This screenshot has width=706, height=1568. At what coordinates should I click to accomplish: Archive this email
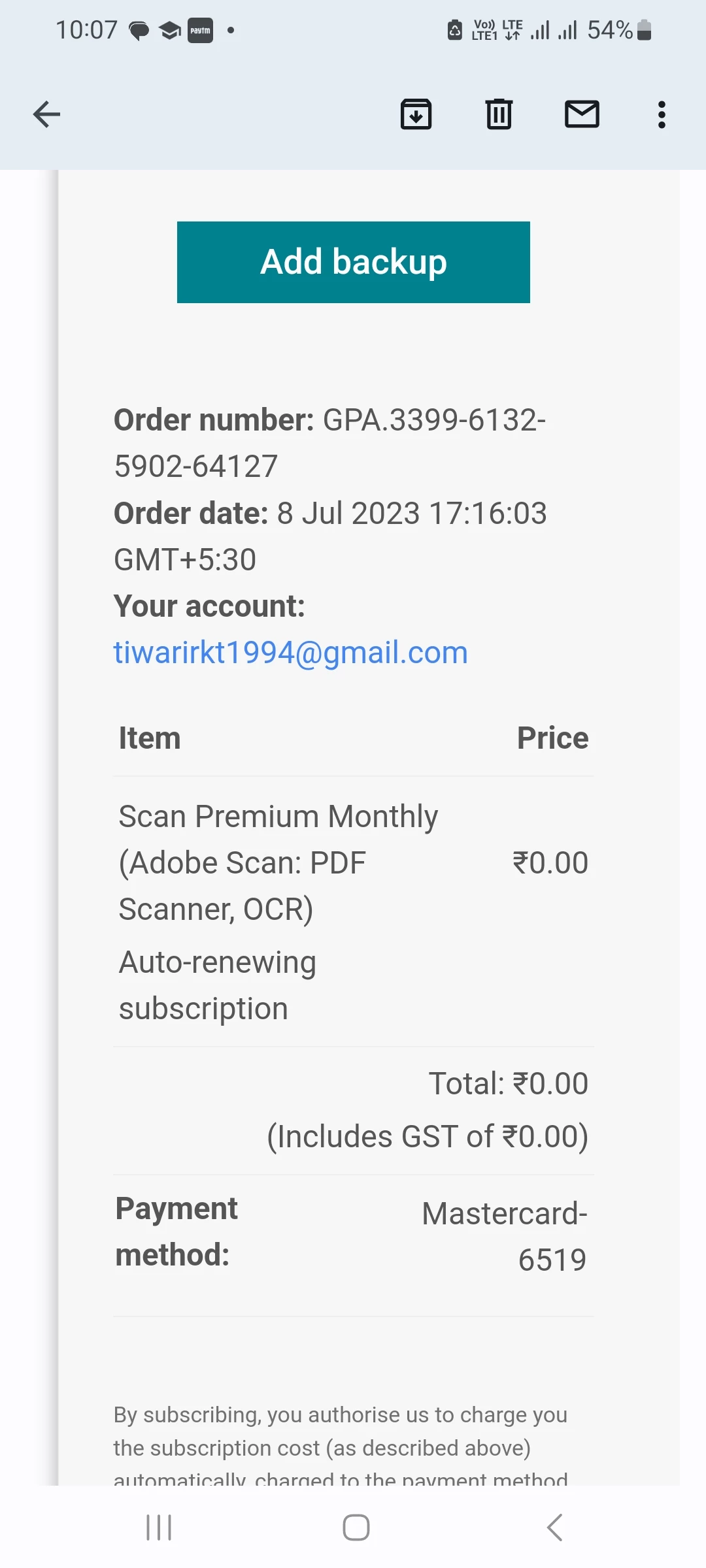click(416, 114)
